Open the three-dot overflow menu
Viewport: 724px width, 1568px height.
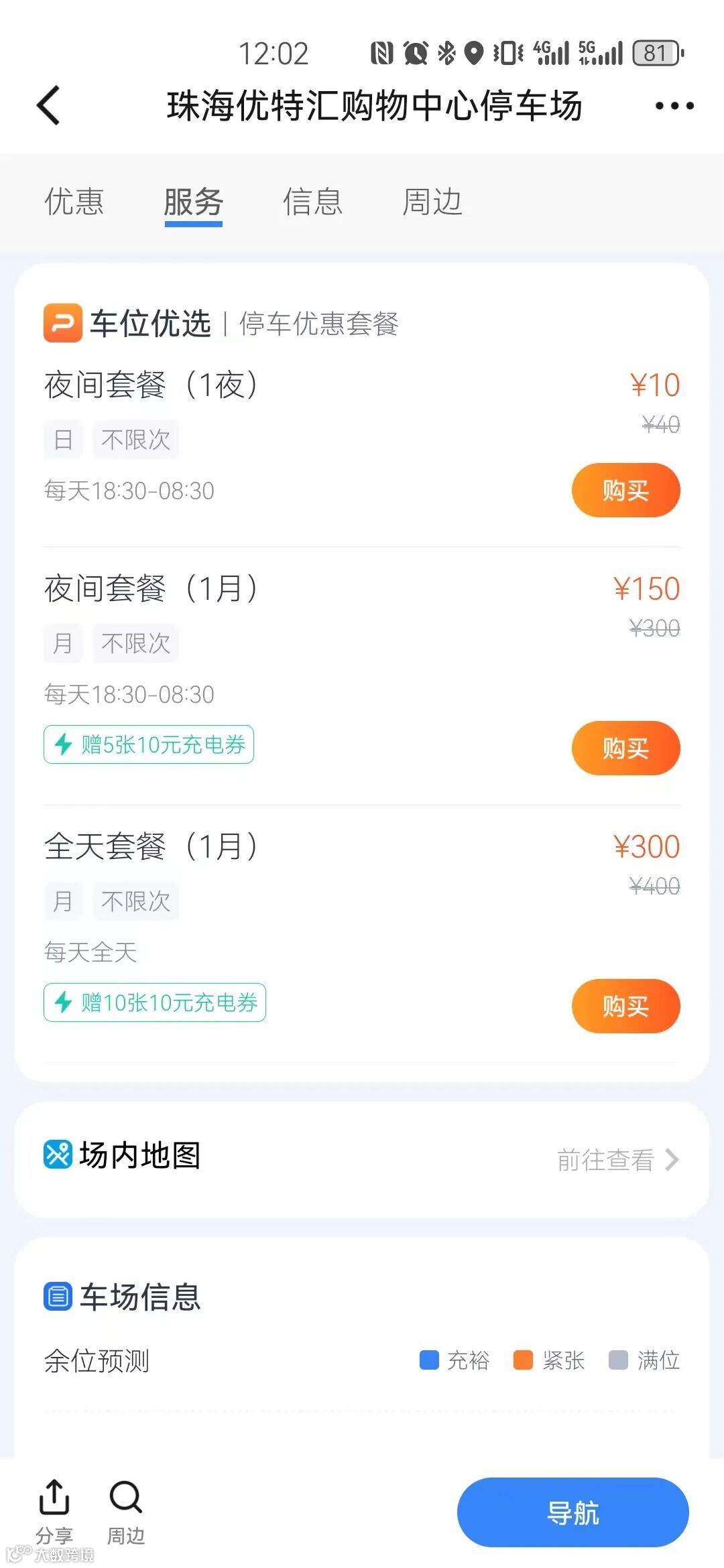[674, 106]
